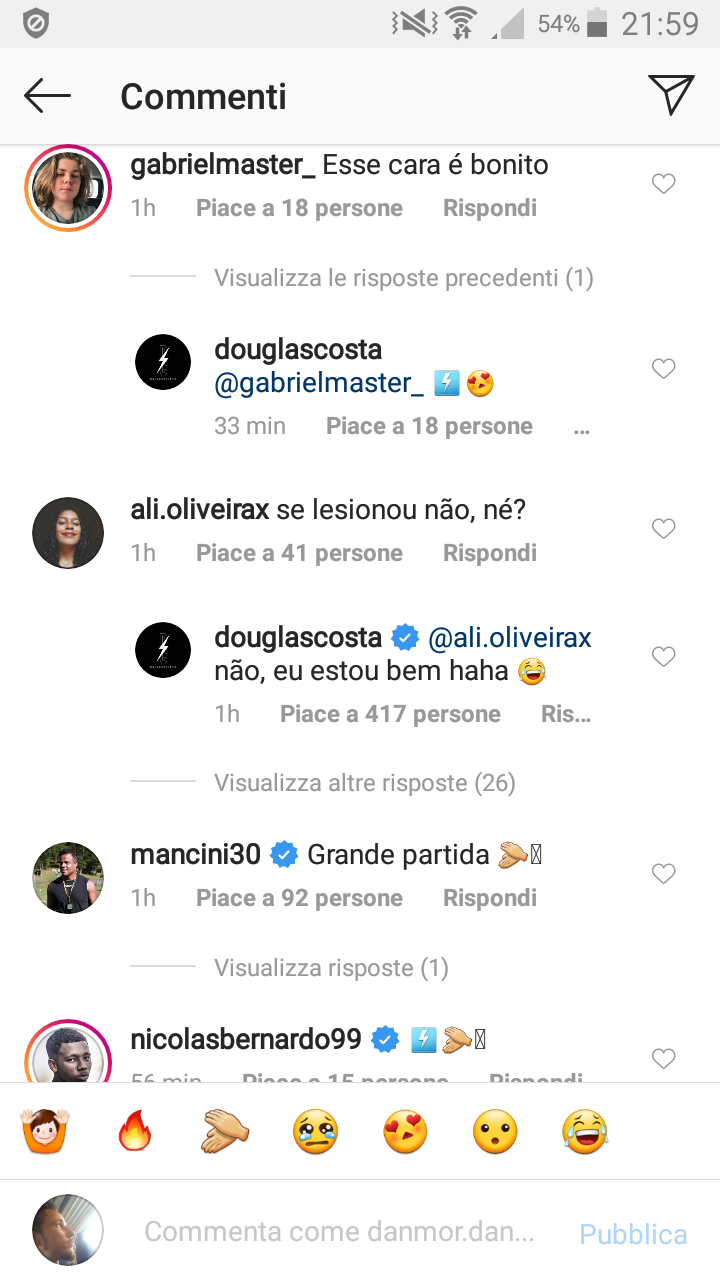The width and height of the screenshot is (720, 1280).
Task: Tap Pubblica to post comment
Action: click(x=633, y=1234)
